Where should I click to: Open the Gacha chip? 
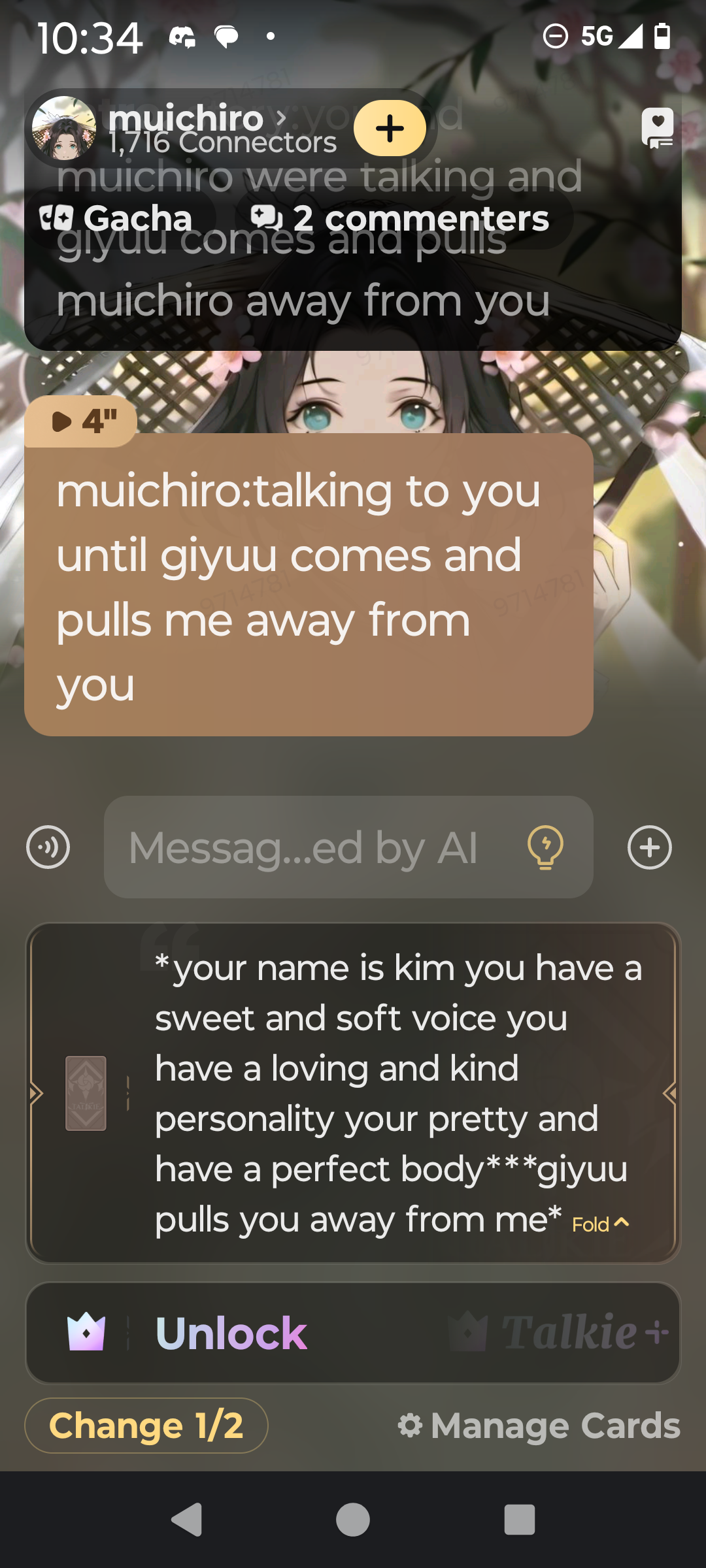[x=118, y=218]
